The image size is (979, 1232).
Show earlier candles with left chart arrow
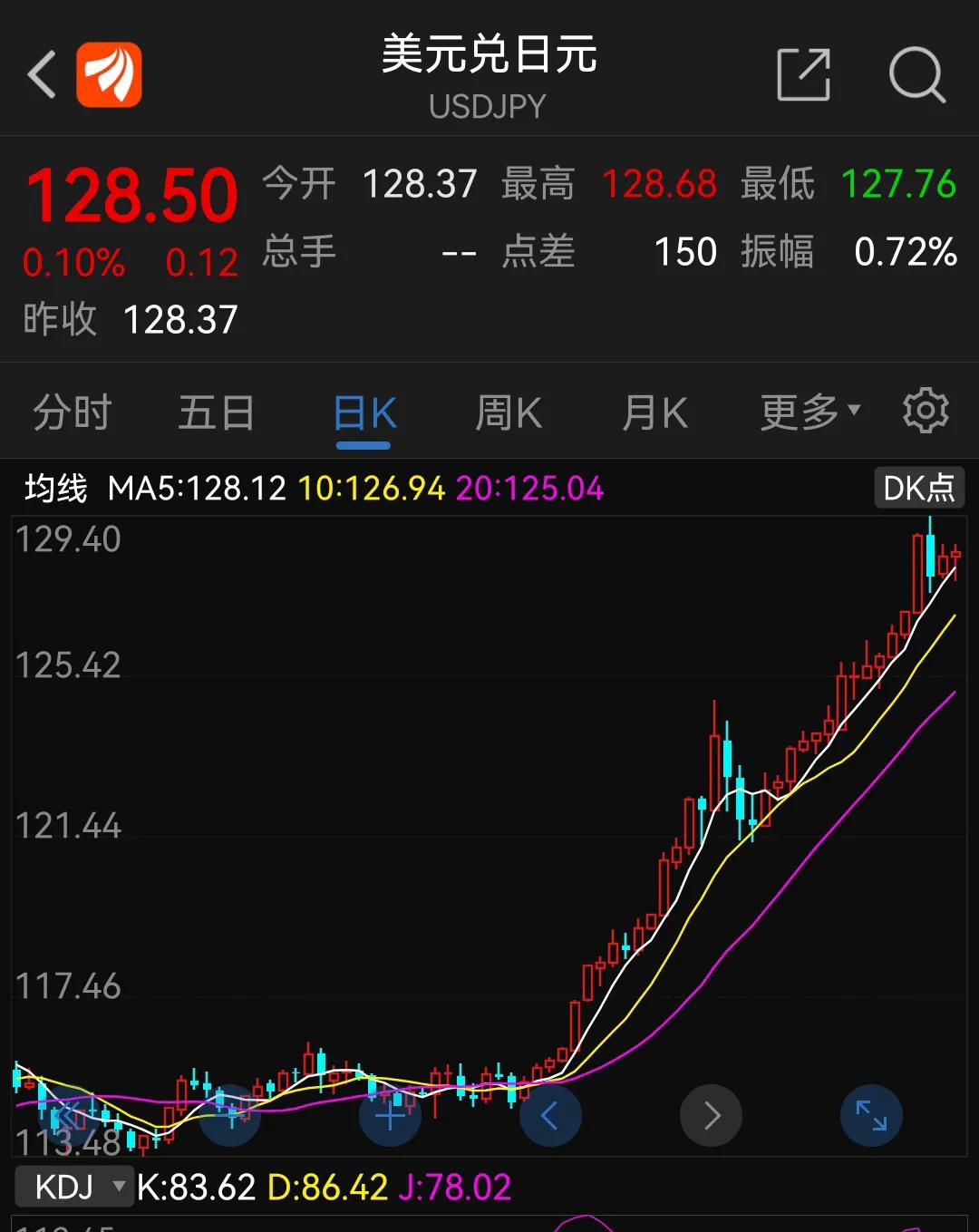coord(550,1116)
